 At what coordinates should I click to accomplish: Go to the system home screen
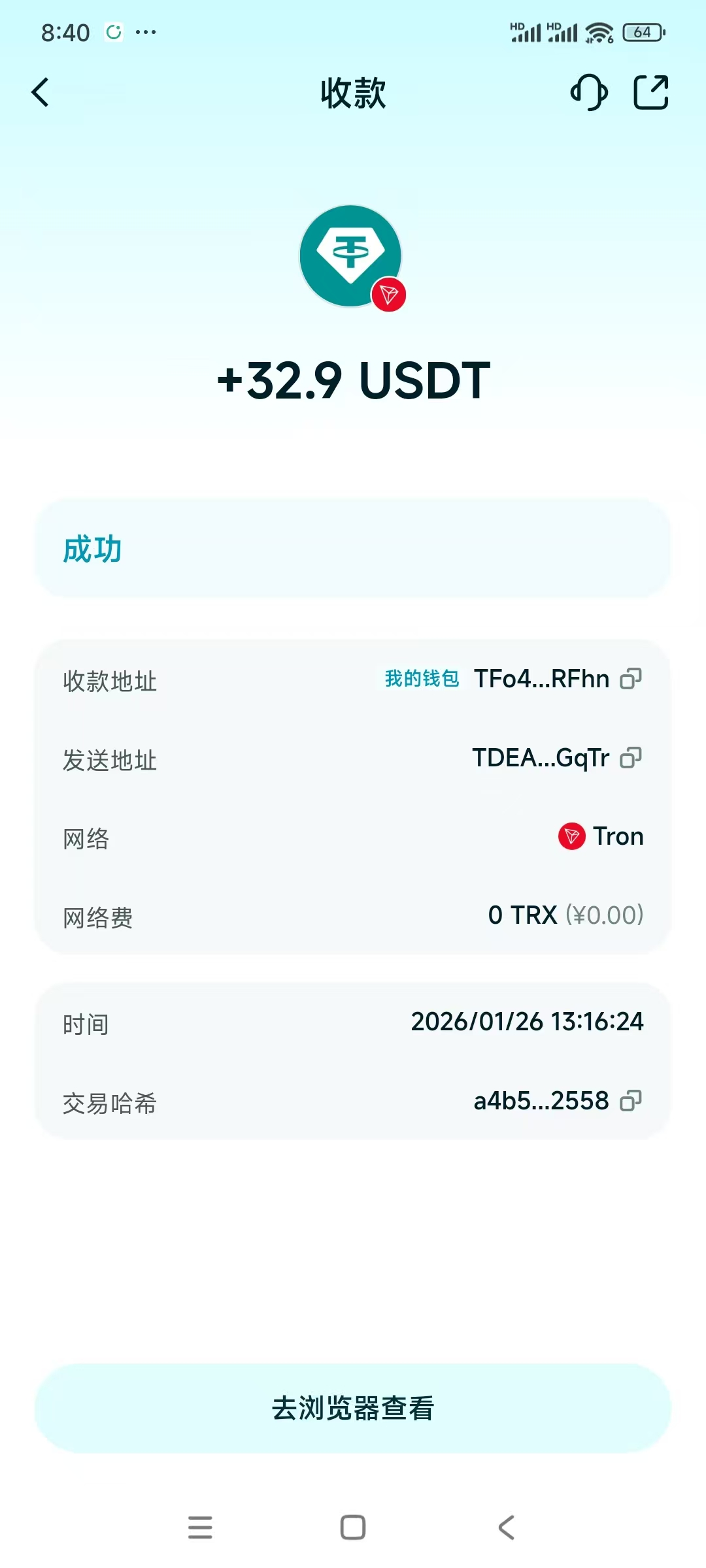pyautogui.click(x=353, y=1527)
